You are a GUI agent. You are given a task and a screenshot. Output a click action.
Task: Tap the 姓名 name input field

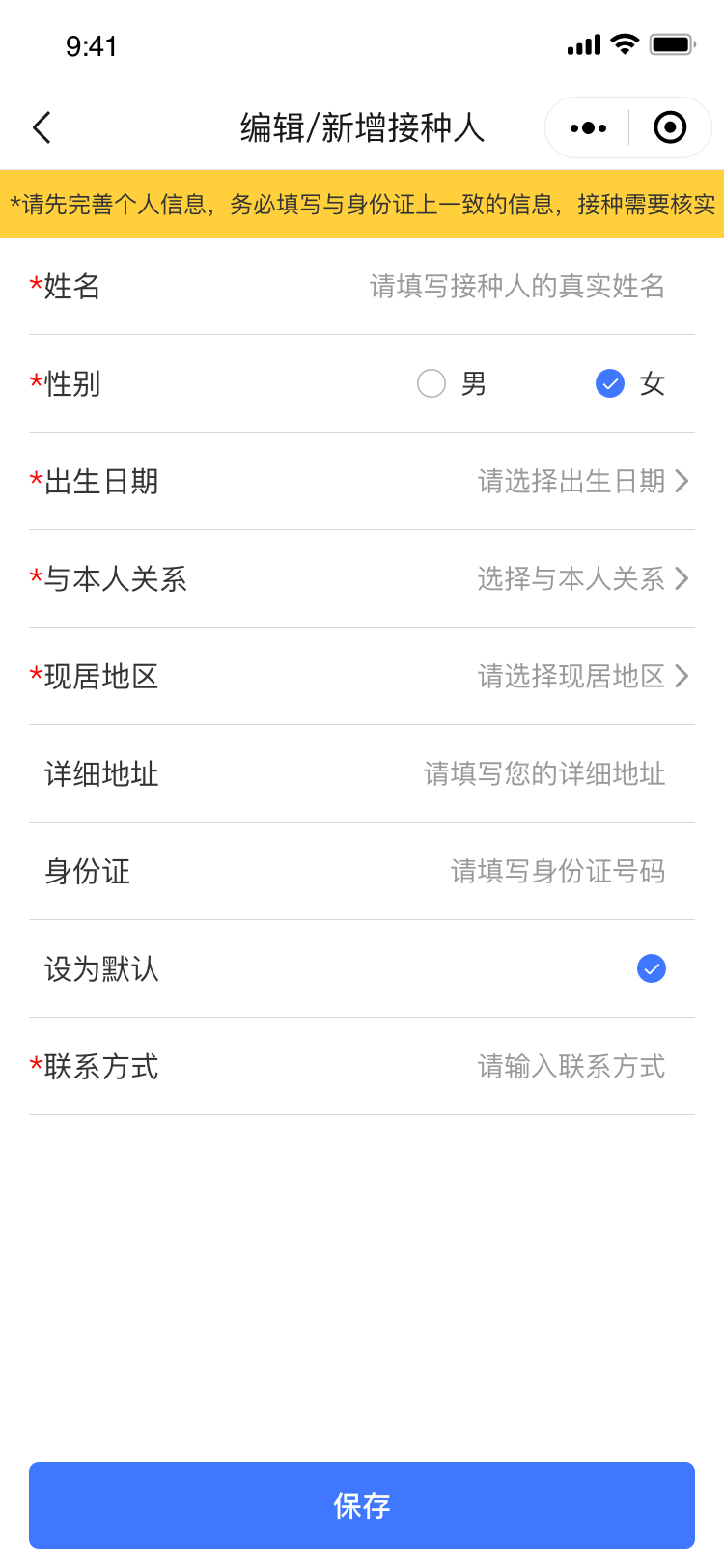pos(516,287)
